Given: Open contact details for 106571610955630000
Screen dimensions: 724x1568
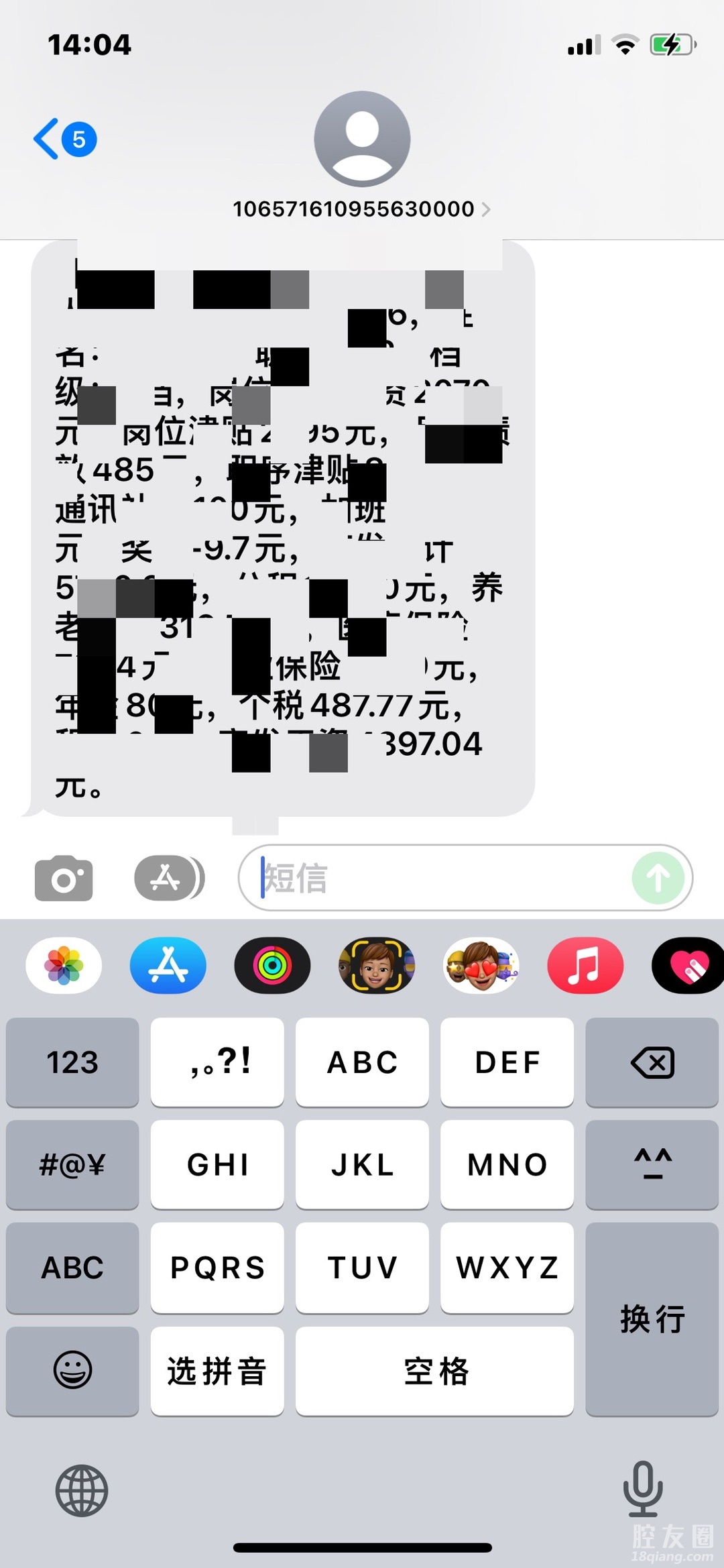Looking at the screenshot, I should pos(361,209).
